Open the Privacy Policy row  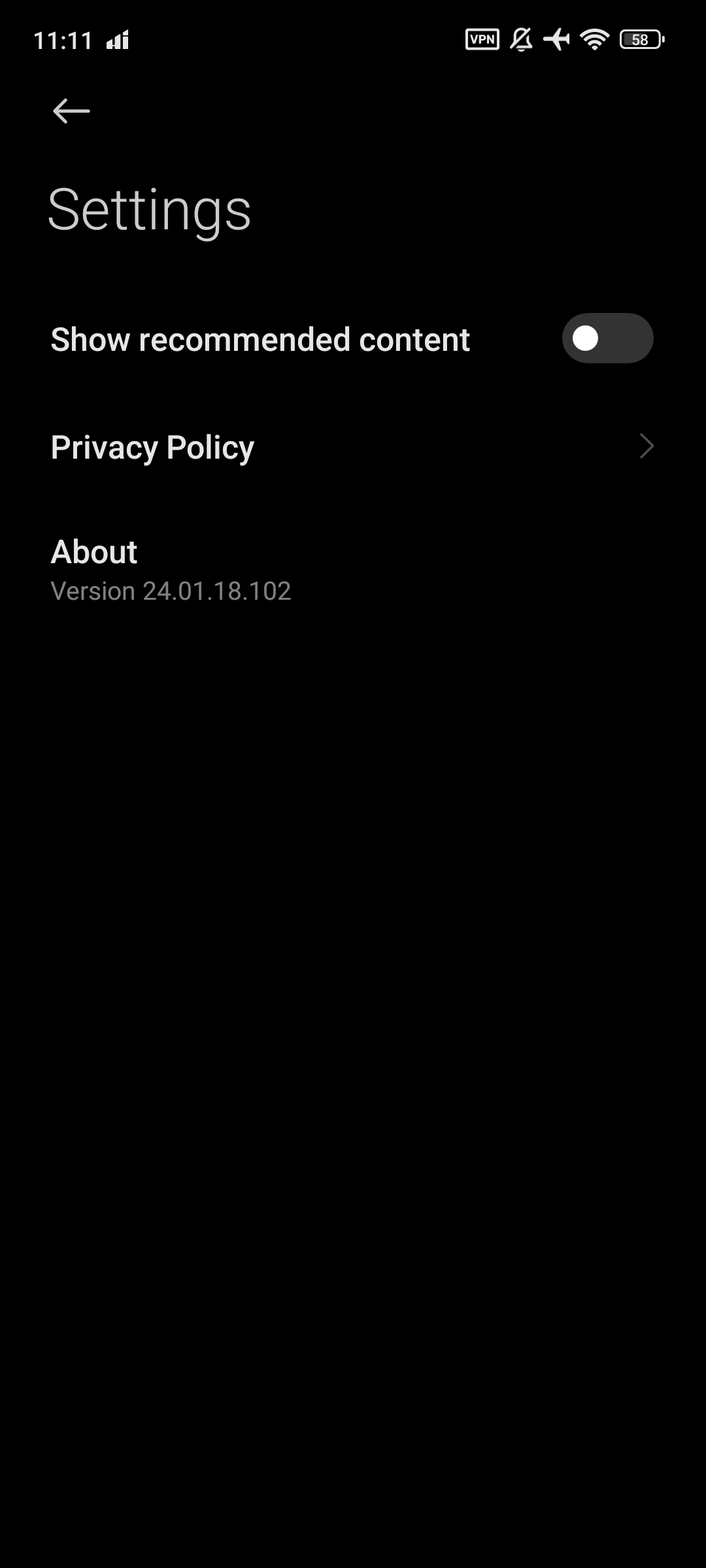(x=353, y=447)
